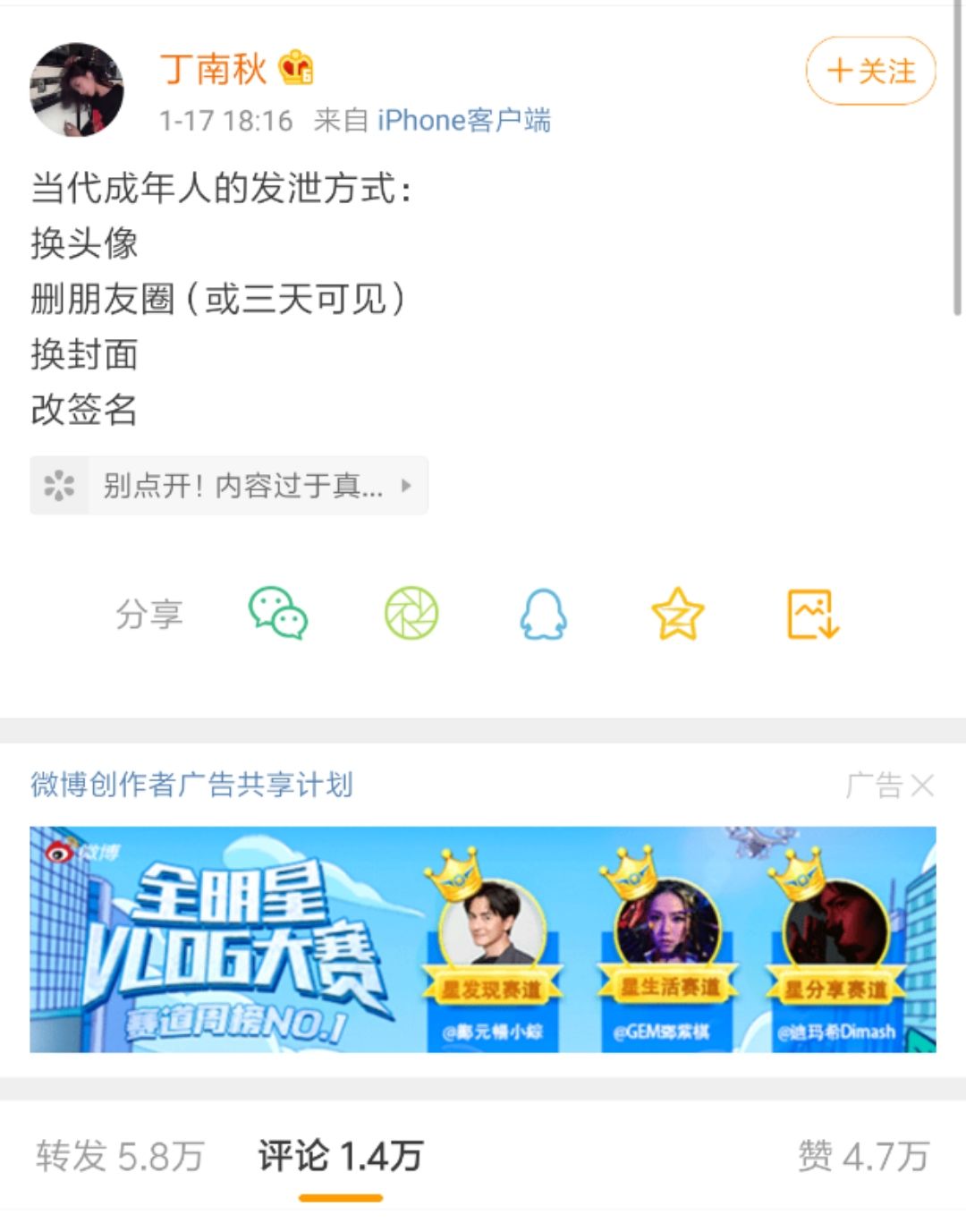Share to WeChat Moments
Image resolution: width=966 pixels, height=1232 pixels.
click(x=411, y=614)
